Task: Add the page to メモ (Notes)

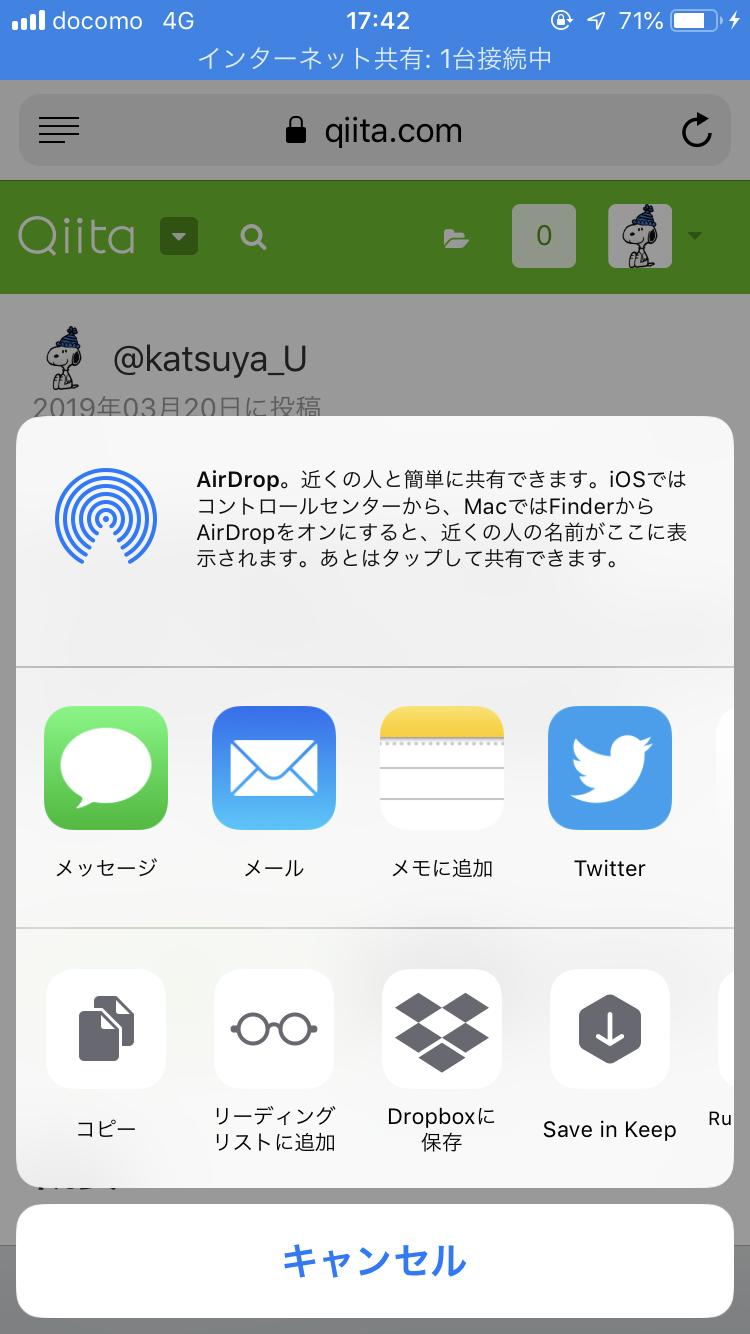Action: (442, 768)
